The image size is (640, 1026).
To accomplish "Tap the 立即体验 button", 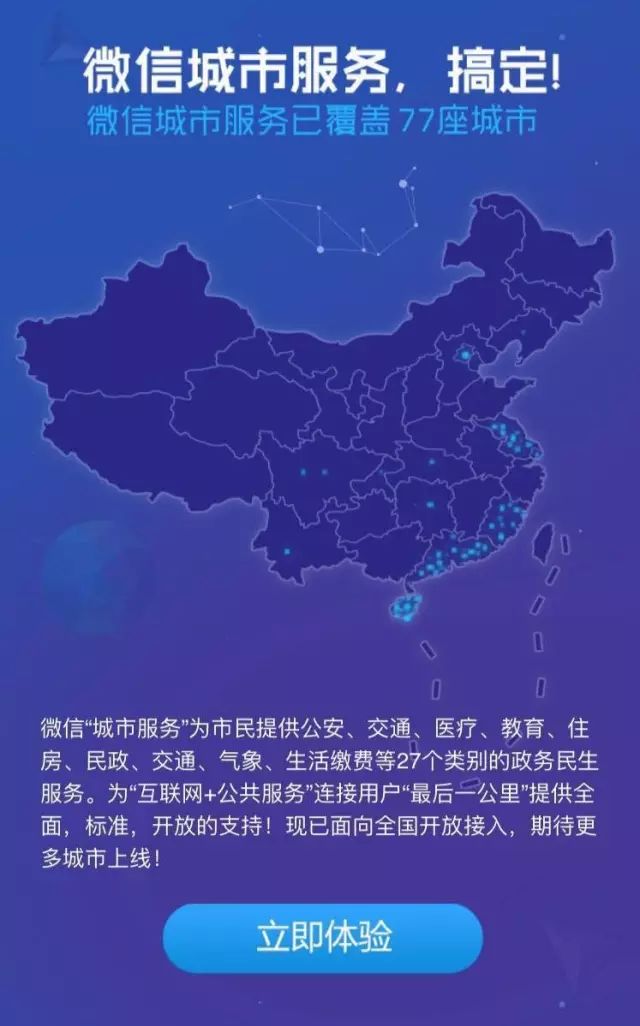I will click(x=323, y=938).
